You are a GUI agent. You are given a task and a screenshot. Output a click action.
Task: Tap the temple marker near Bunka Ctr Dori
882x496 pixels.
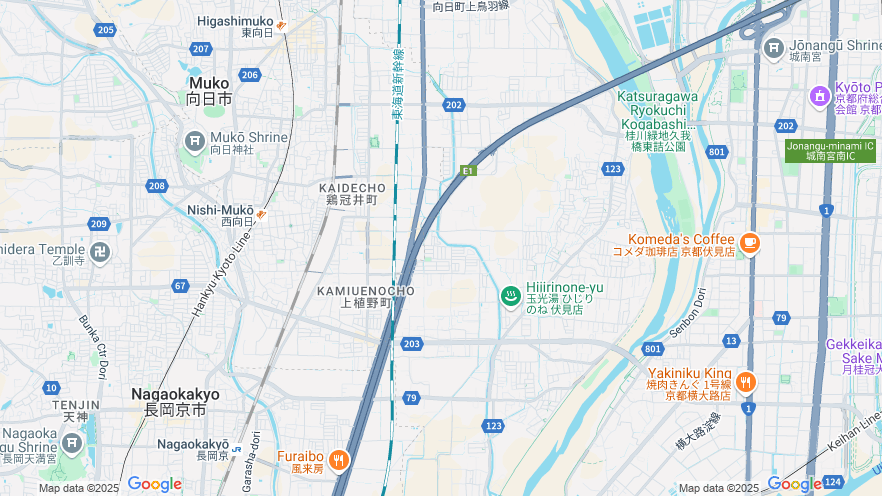click(98, 252)
